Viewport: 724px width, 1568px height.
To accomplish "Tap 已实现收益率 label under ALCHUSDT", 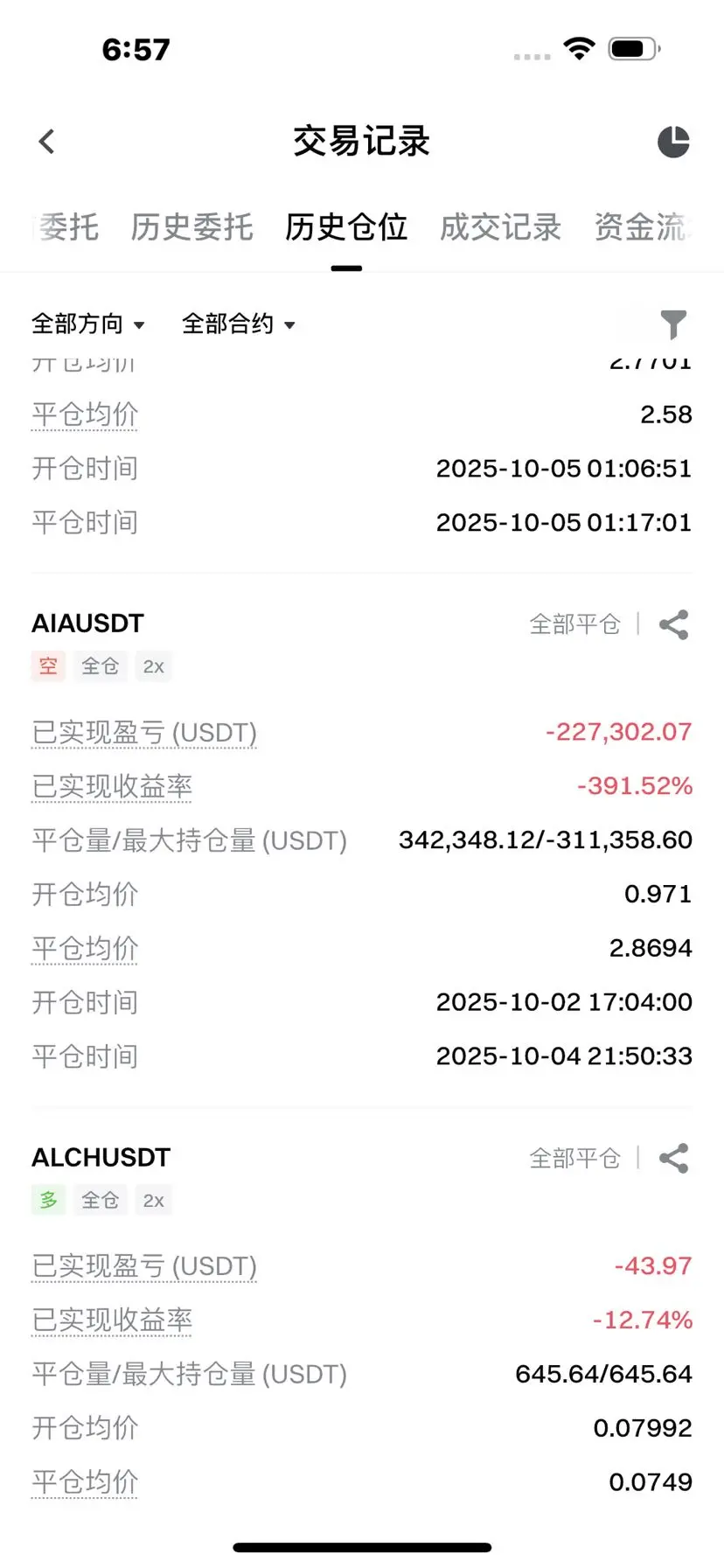I will [112, 1321].
